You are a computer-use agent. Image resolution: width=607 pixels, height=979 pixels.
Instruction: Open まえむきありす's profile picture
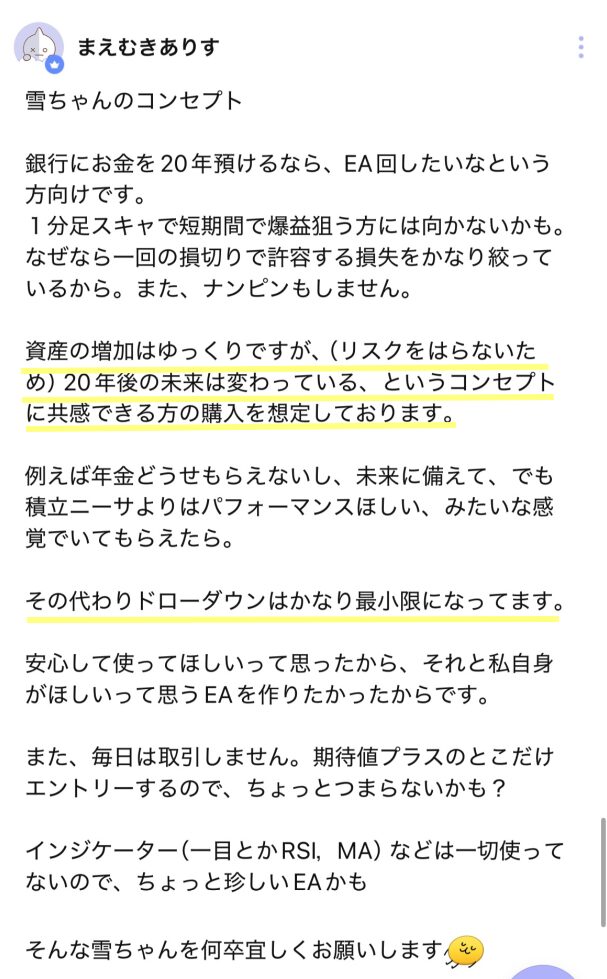point(38,46)
